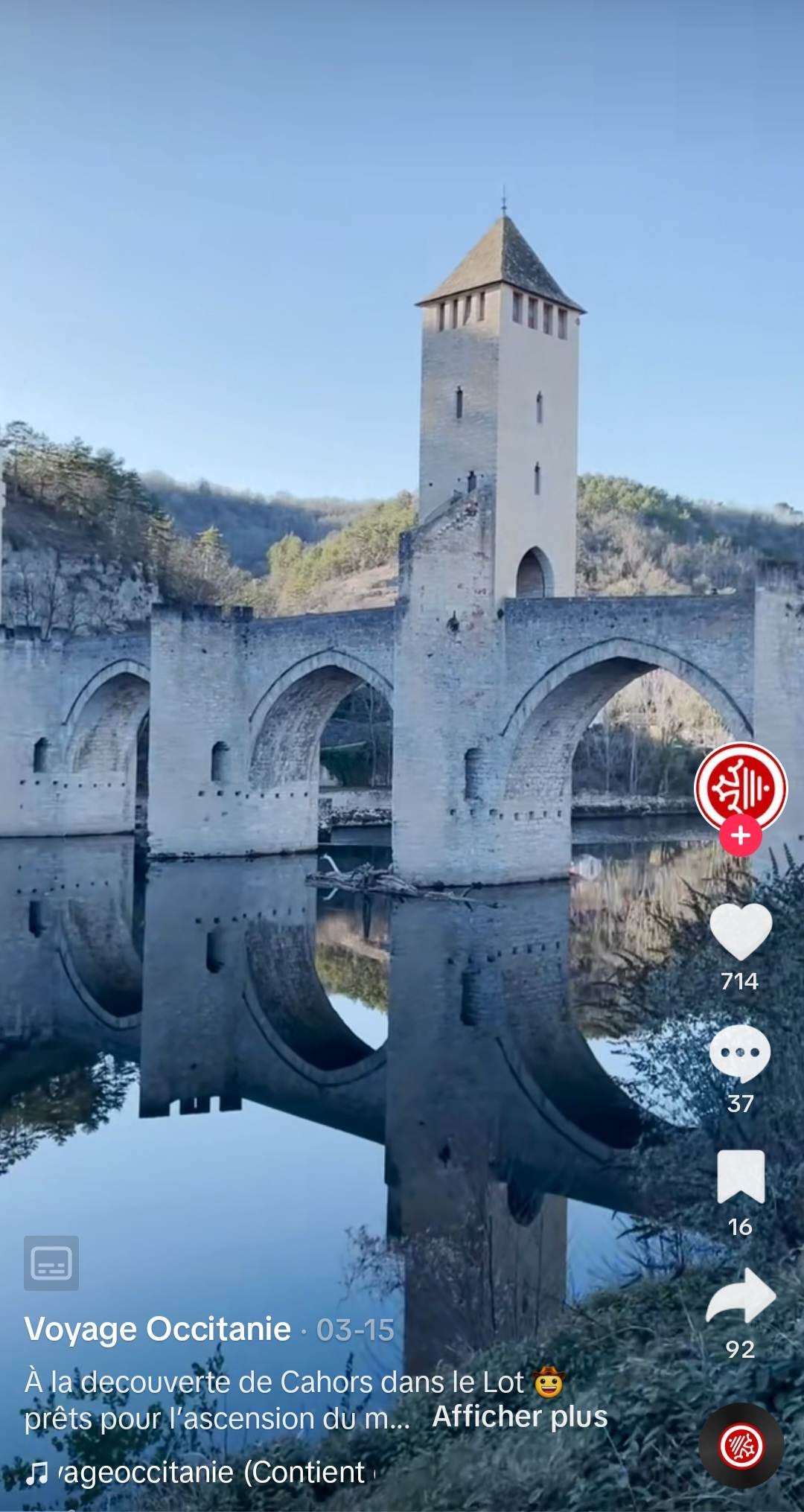The height and width of the screenshot is (1512, 804).
Task: Like this video with the heart
Action: [740, 931]
